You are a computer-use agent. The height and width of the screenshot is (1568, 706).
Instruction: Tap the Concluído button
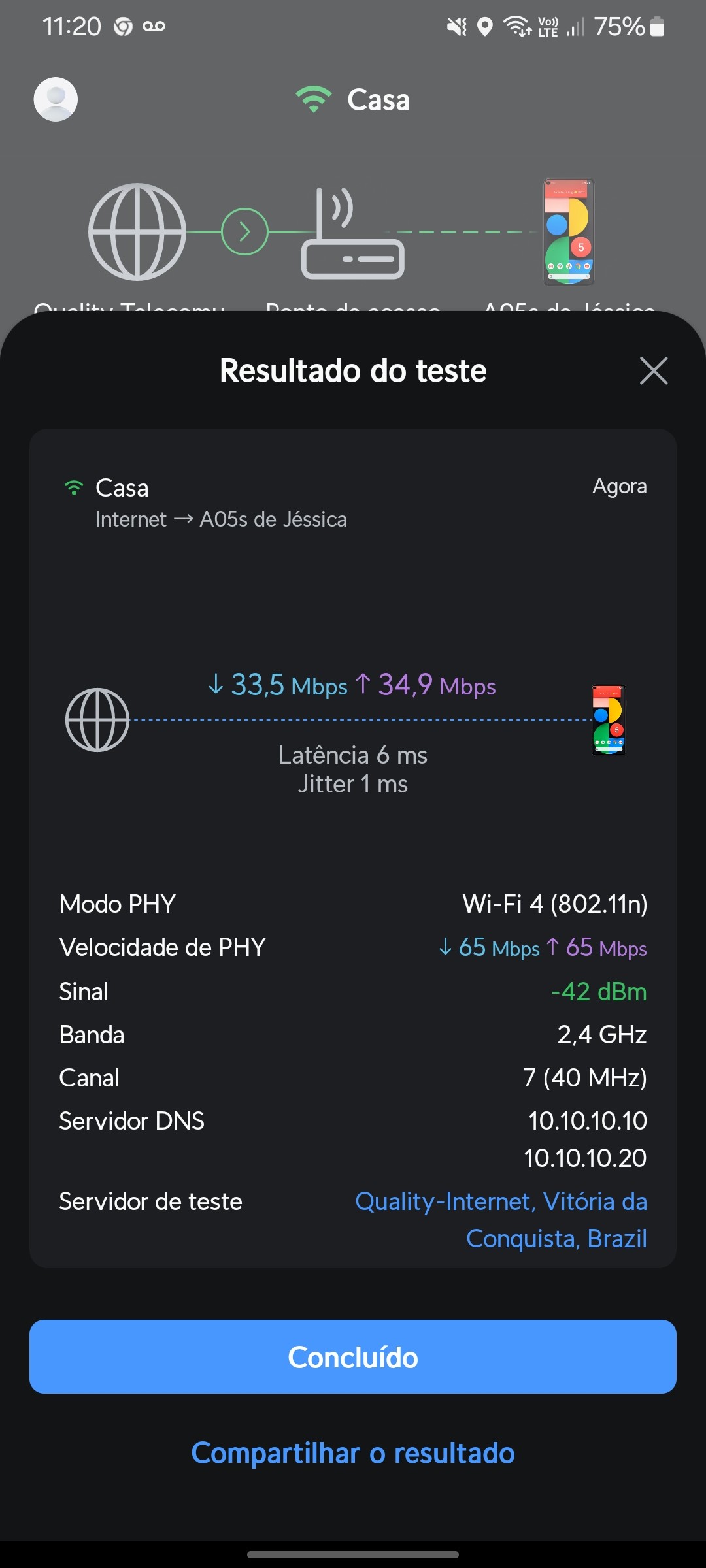pos(353,1357)
